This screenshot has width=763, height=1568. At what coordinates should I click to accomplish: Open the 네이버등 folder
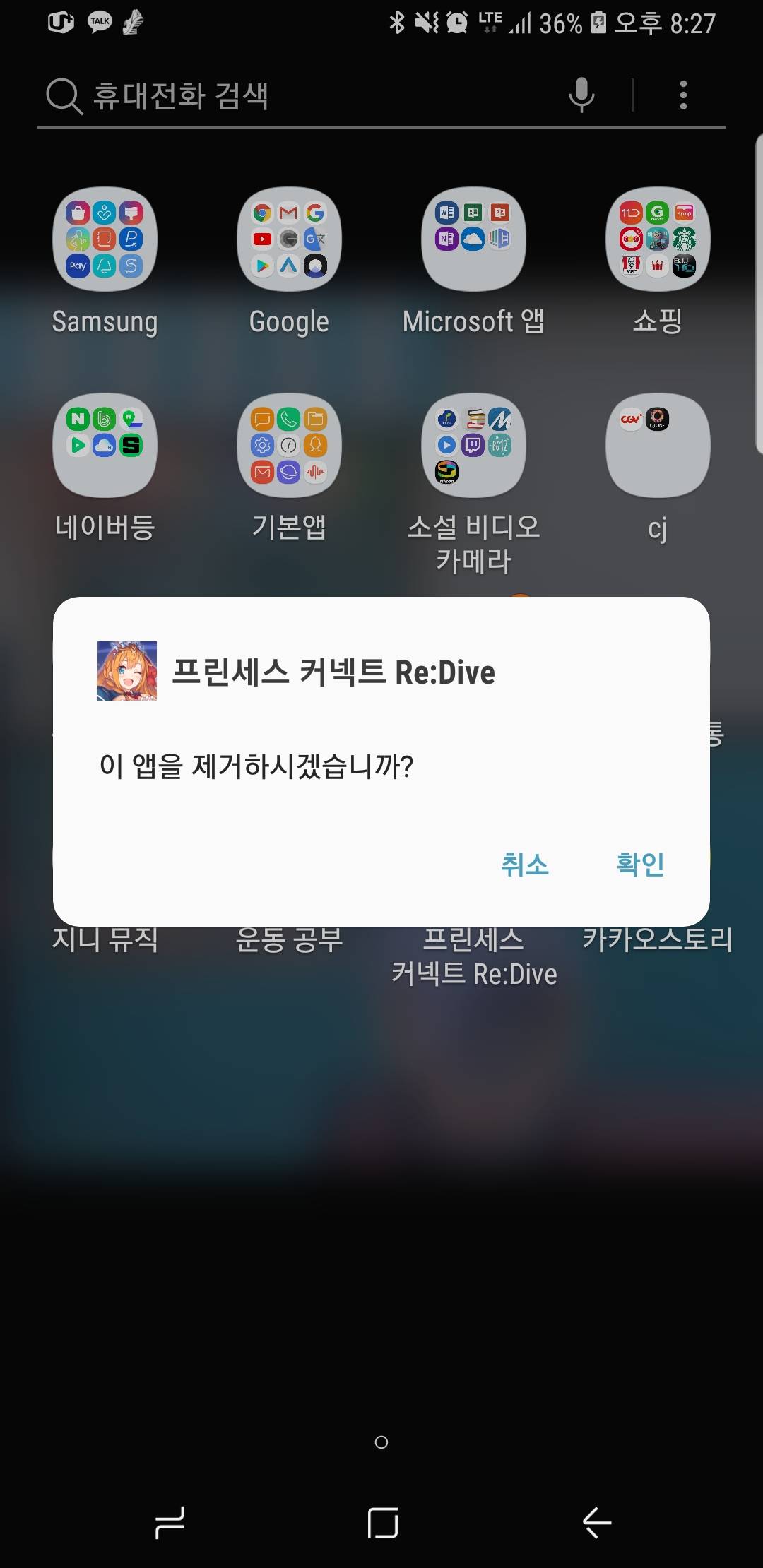(105, 446)
